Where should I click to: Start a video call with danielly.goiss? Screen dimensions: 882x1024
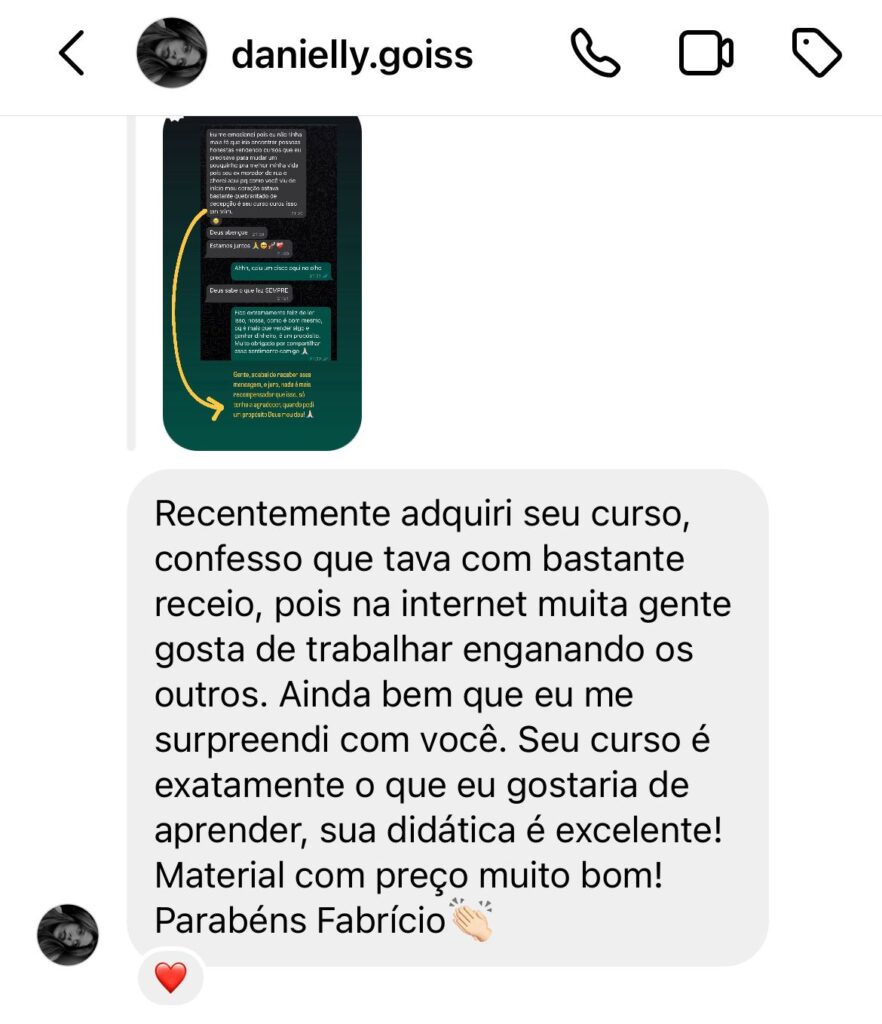point(706,53)
